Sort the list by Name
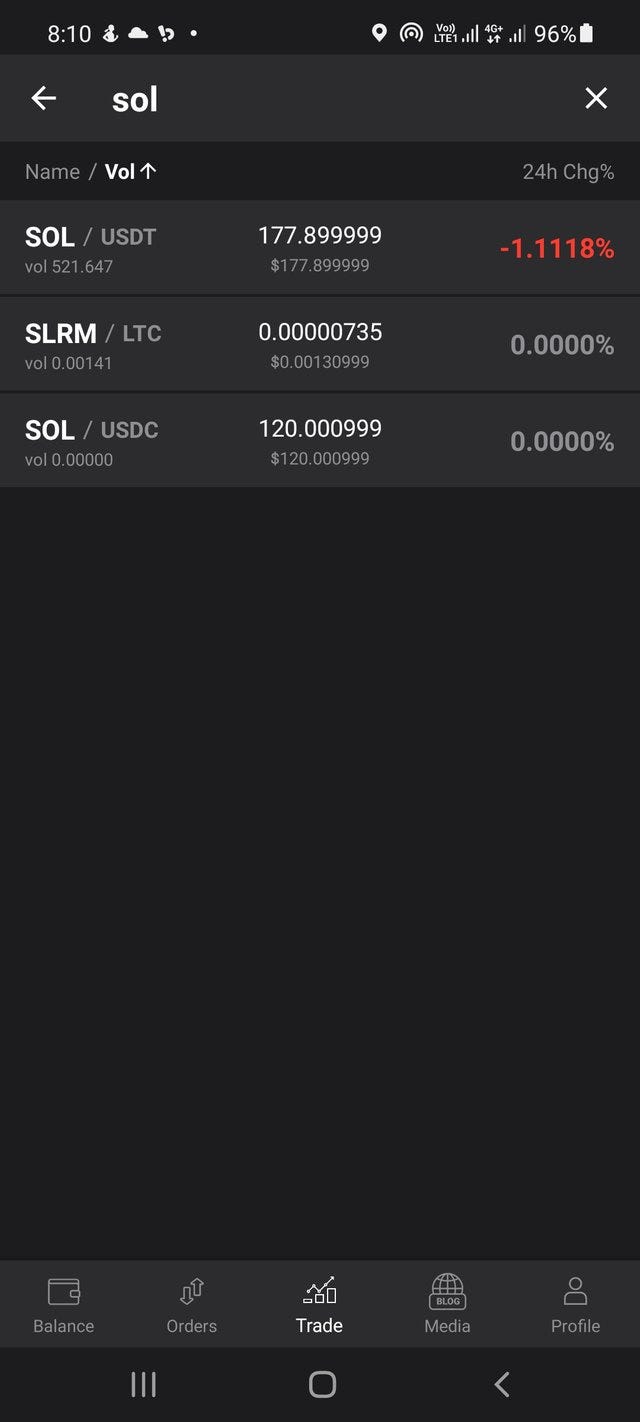 click(52, 171)
